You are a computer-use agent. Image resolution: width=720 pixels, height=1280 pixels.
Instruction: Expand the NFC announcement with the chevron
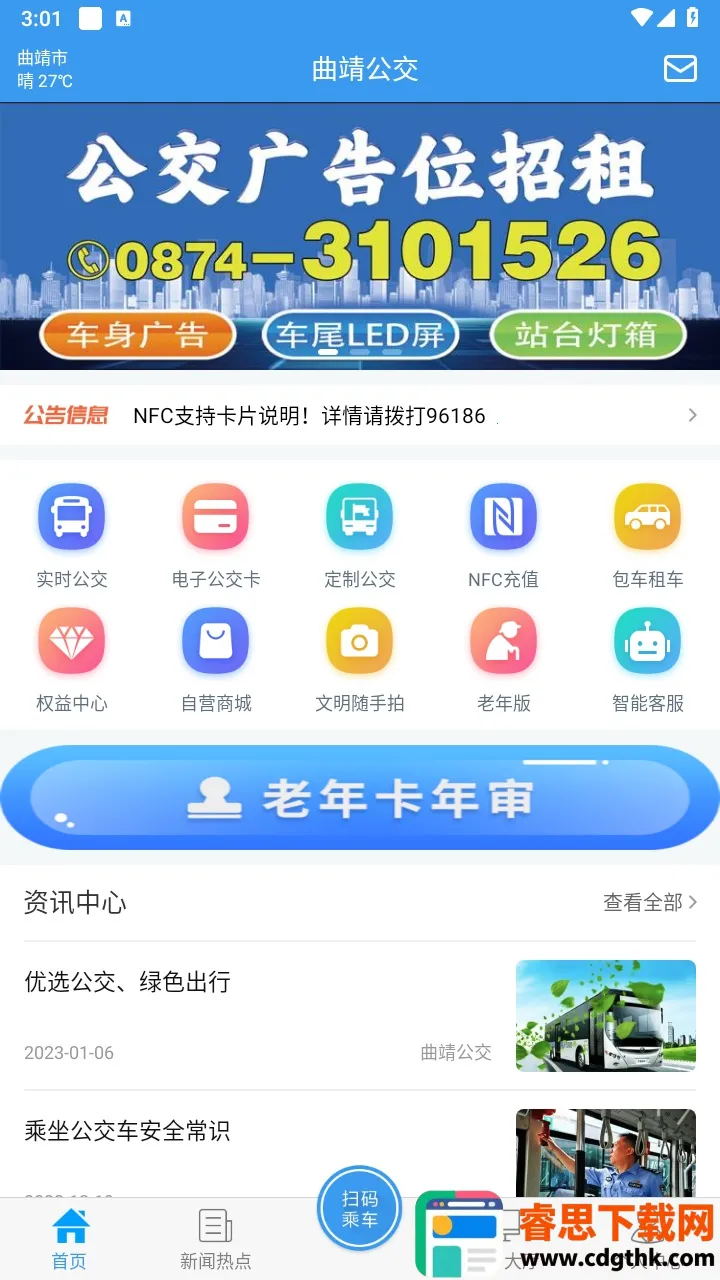692,415
